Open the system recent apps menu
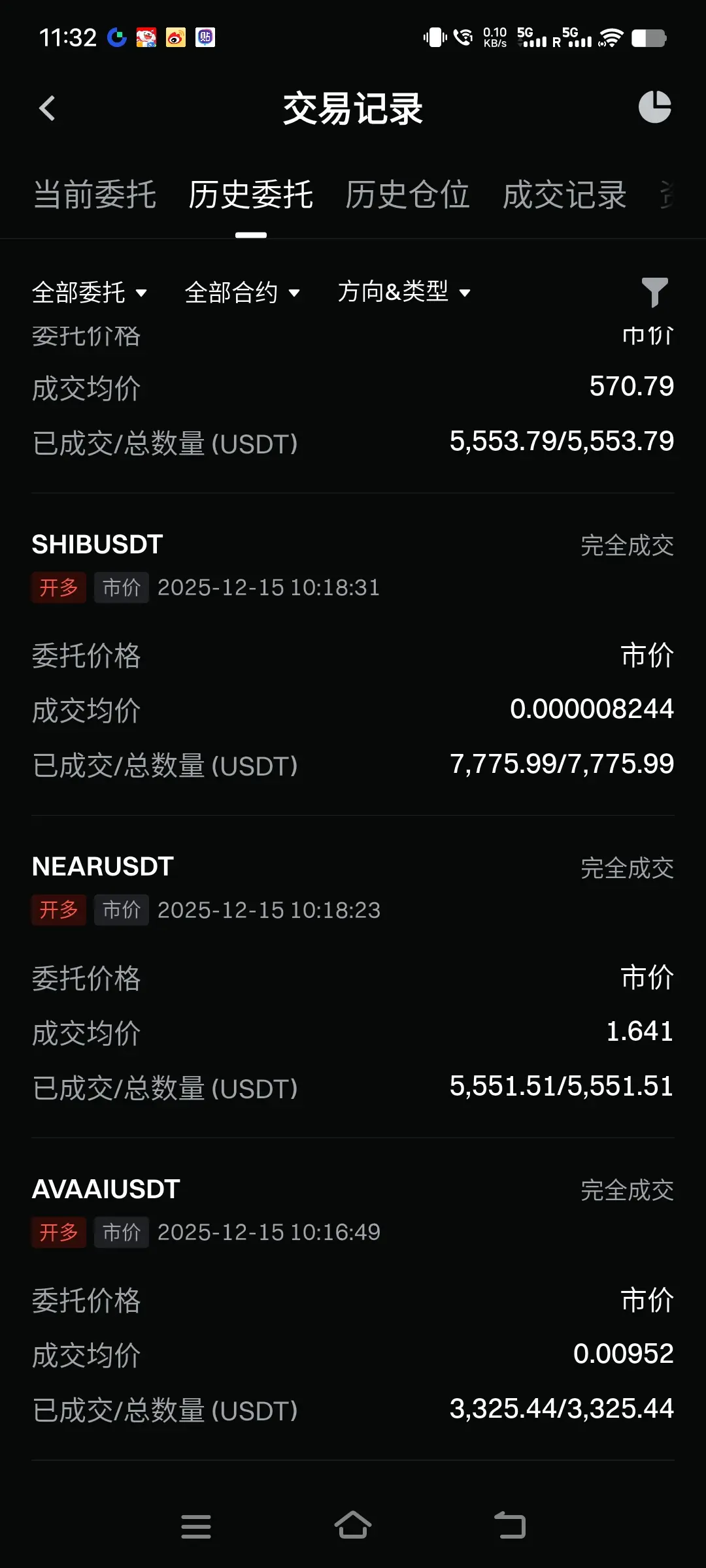 coord(196,1526)
